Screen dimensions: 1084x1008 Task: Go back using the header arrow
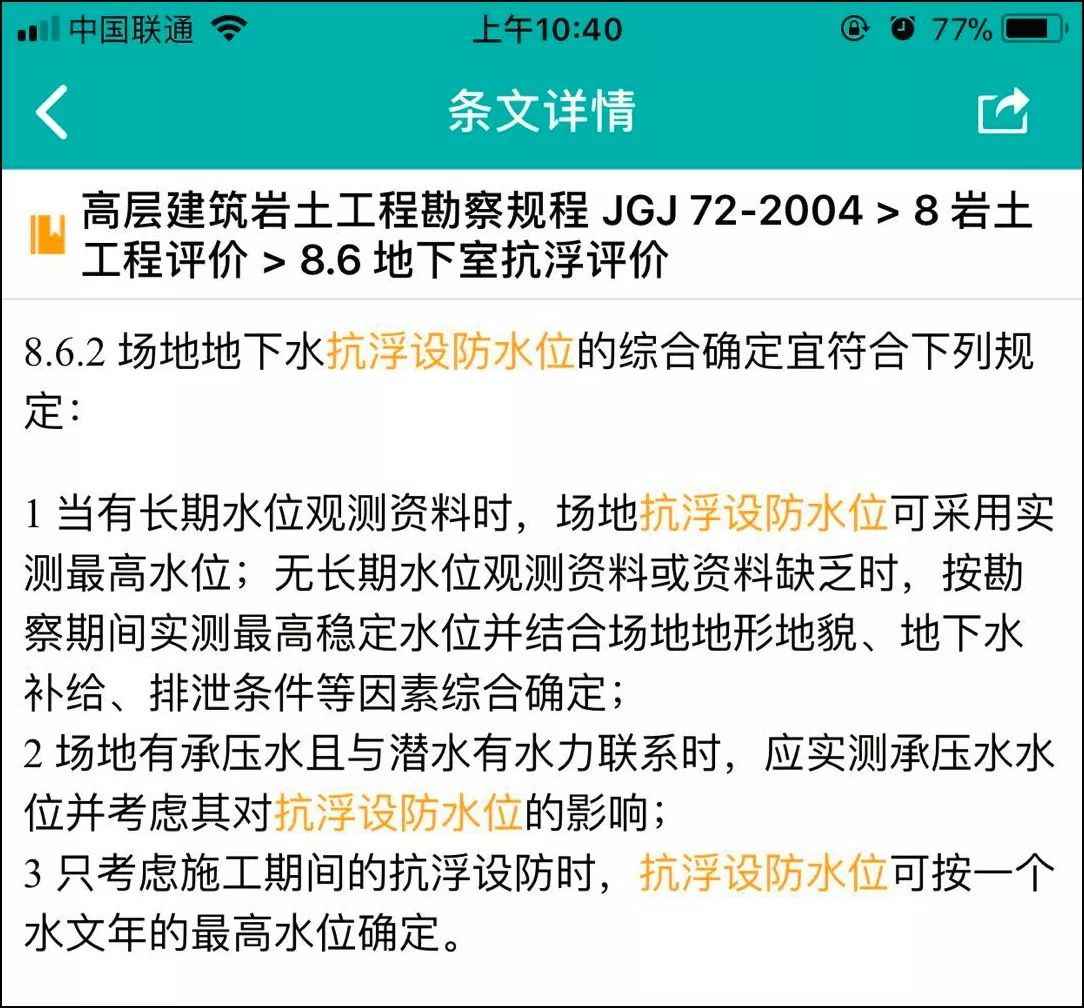click(52, 111)
